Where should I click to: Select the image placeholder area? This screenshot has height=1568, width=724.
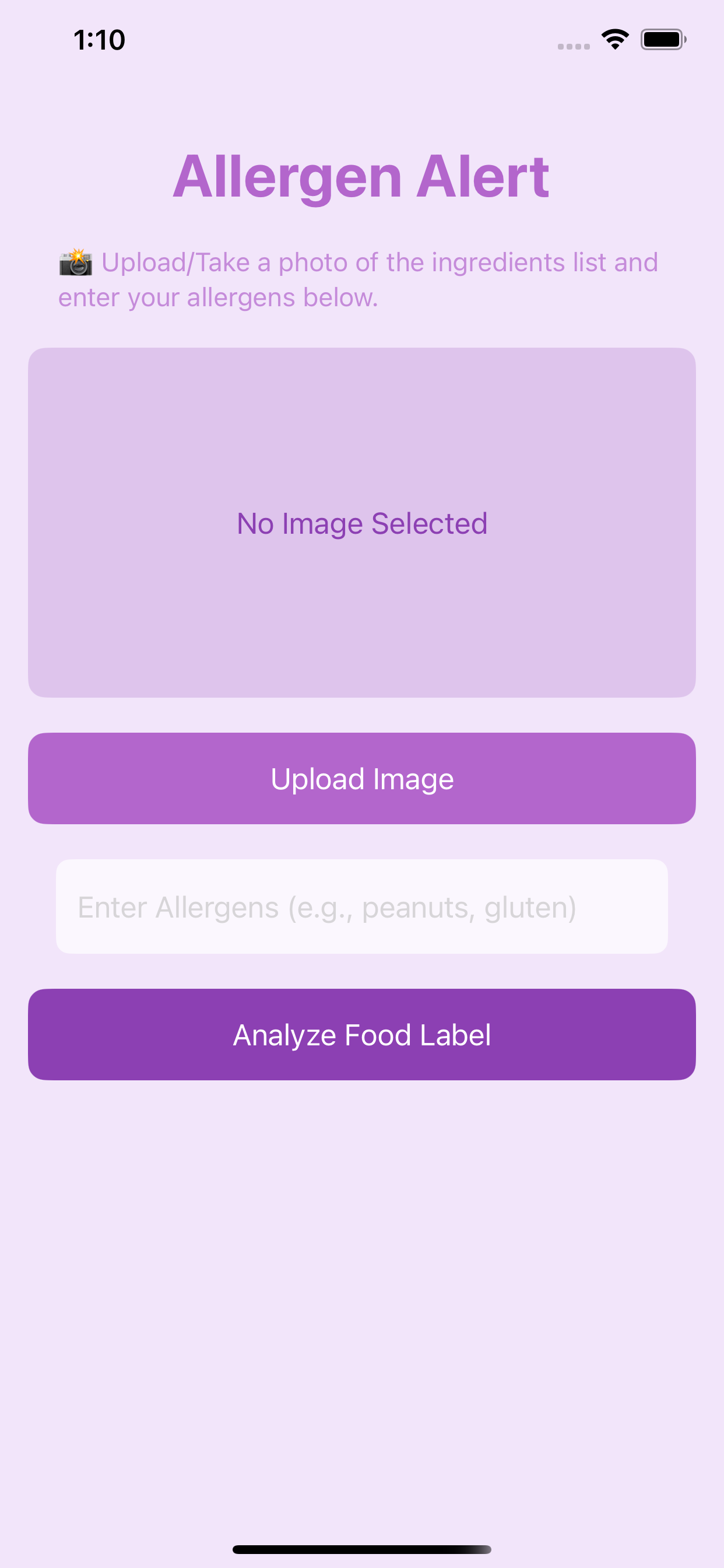pos(362,522)
